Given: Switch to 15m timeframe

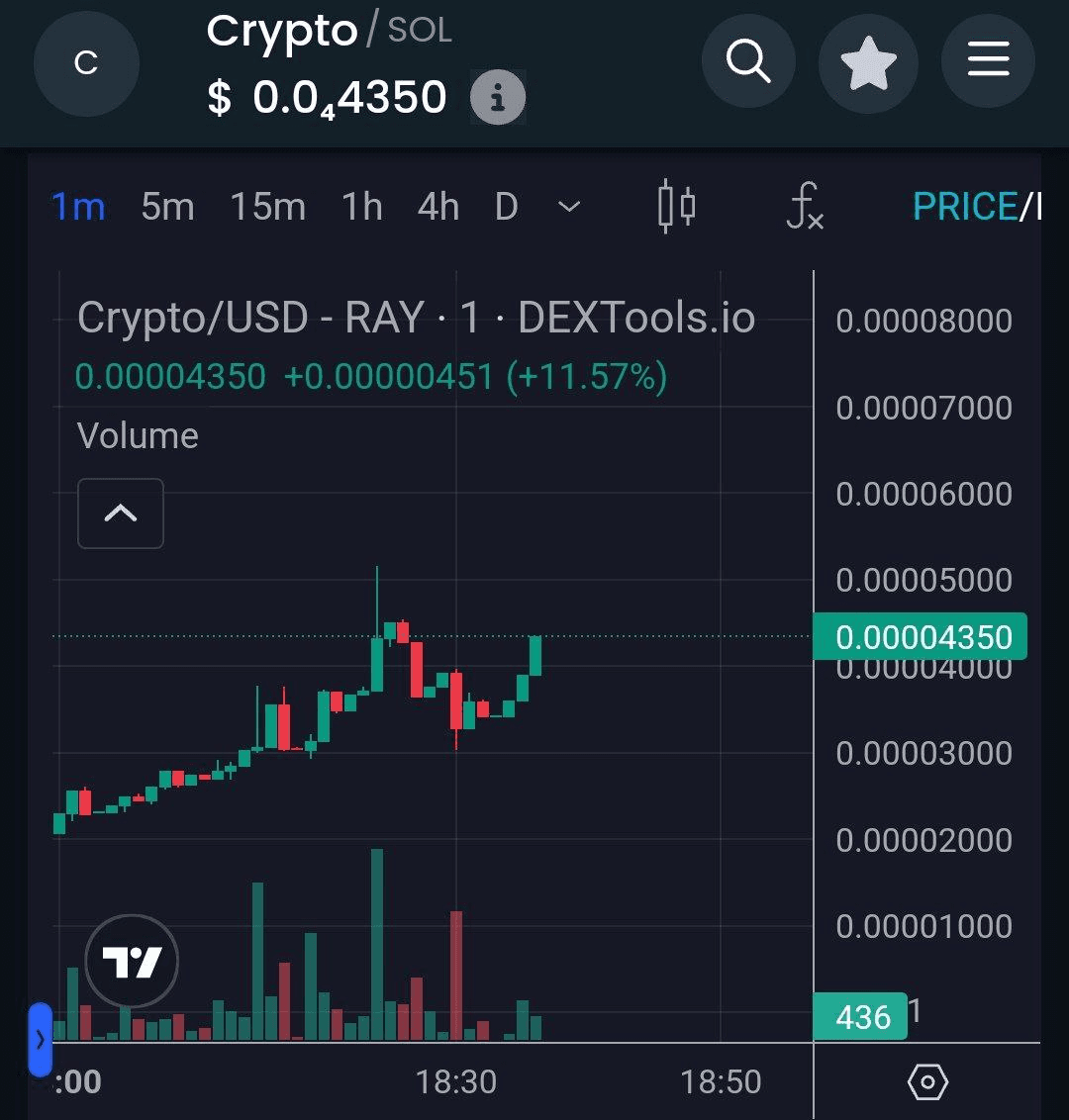Looking at the screenshot, I should (x=267, y=207).
